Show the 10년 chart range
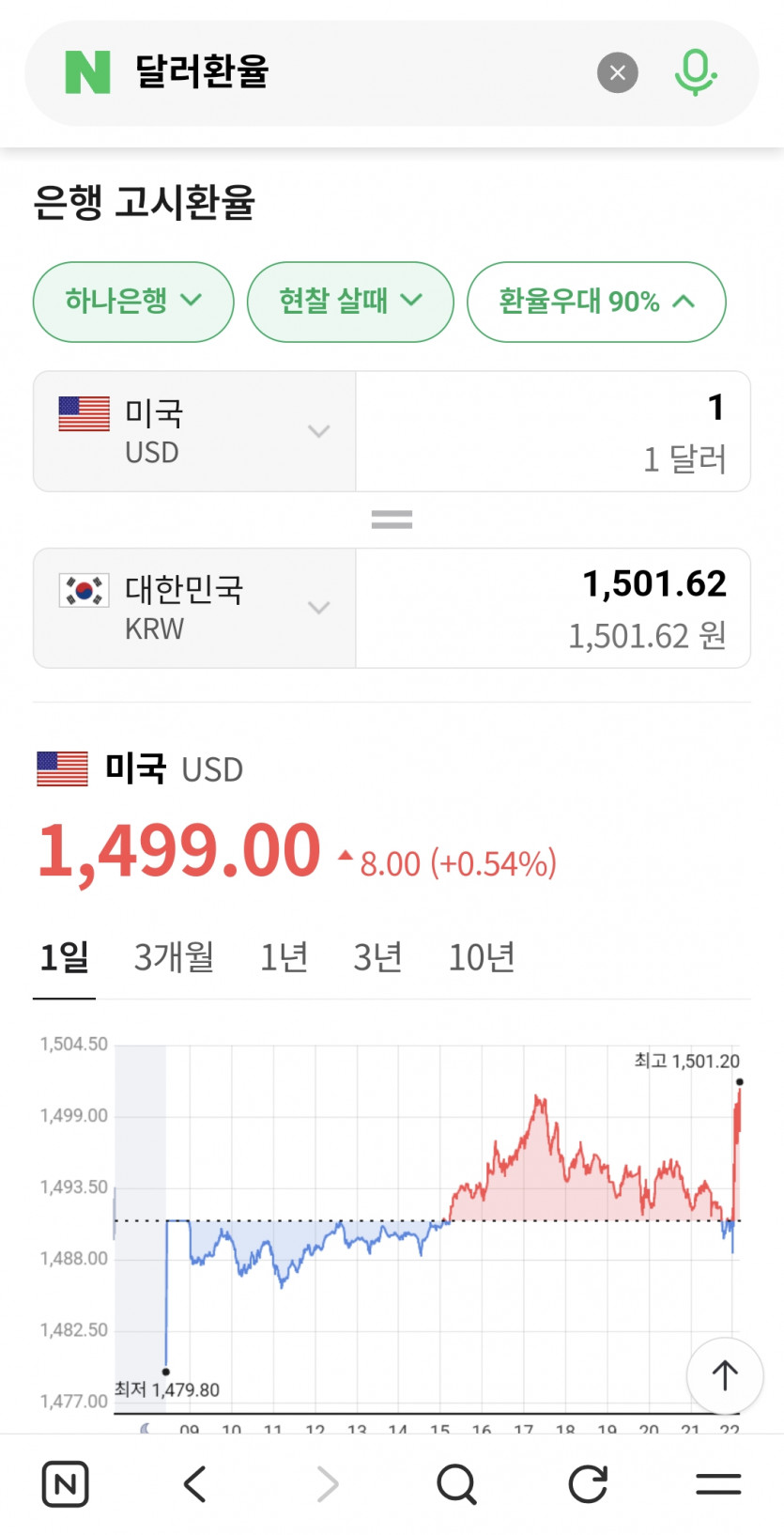 click(482, 958)
